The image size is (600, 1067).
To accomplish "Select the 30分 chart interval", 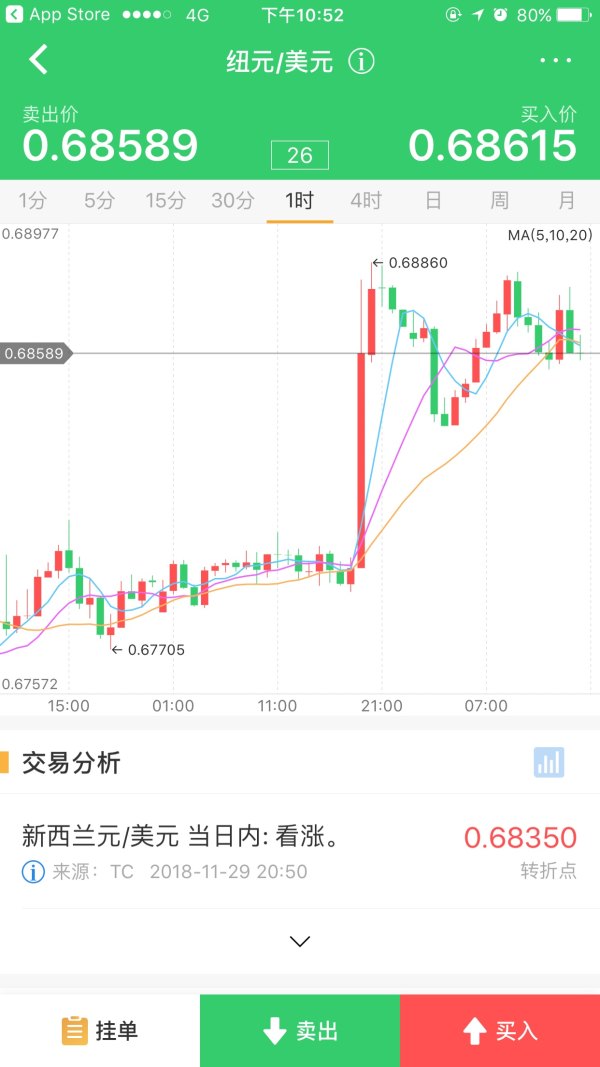I will click(x=233, y=201).
